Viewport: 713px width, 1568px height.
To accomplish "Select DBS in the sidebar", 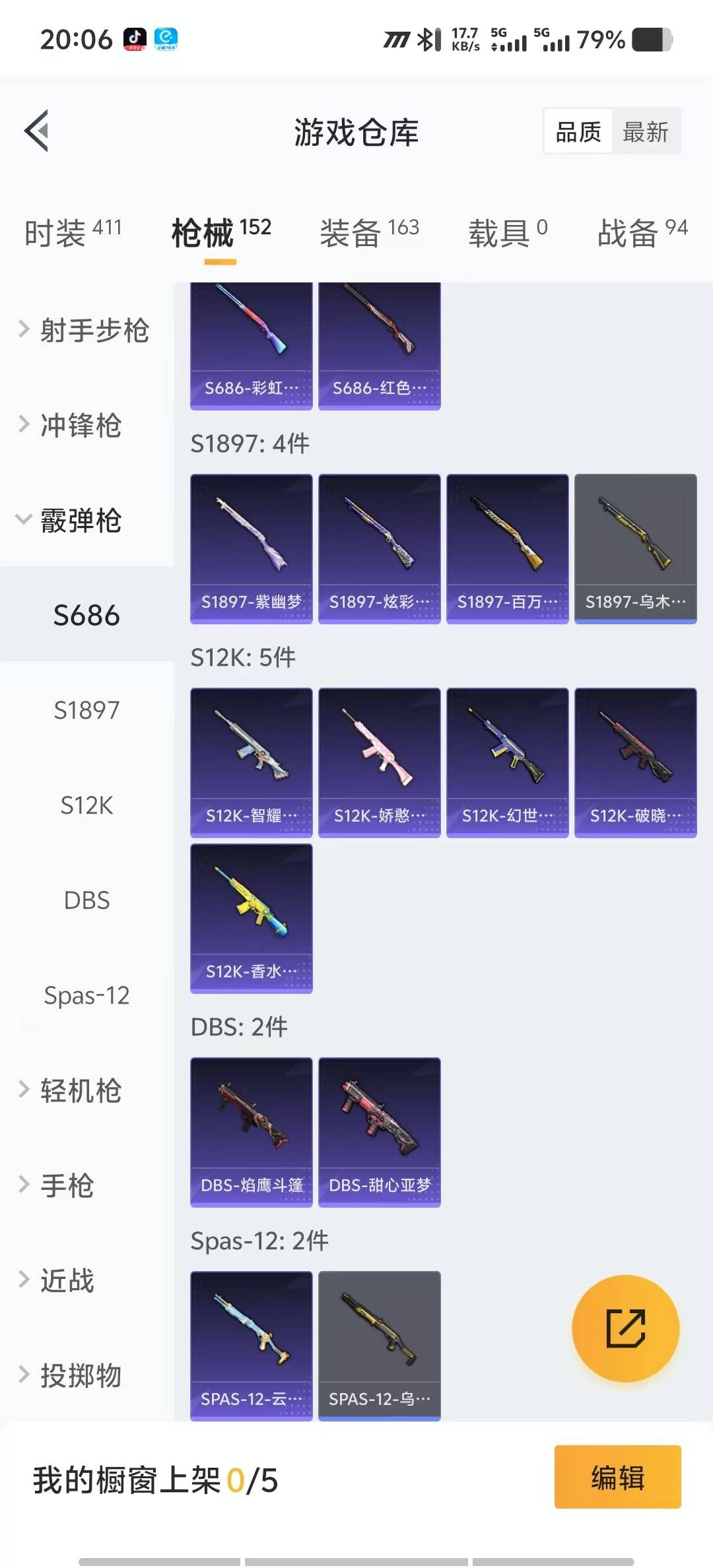I will coord(86,900).
